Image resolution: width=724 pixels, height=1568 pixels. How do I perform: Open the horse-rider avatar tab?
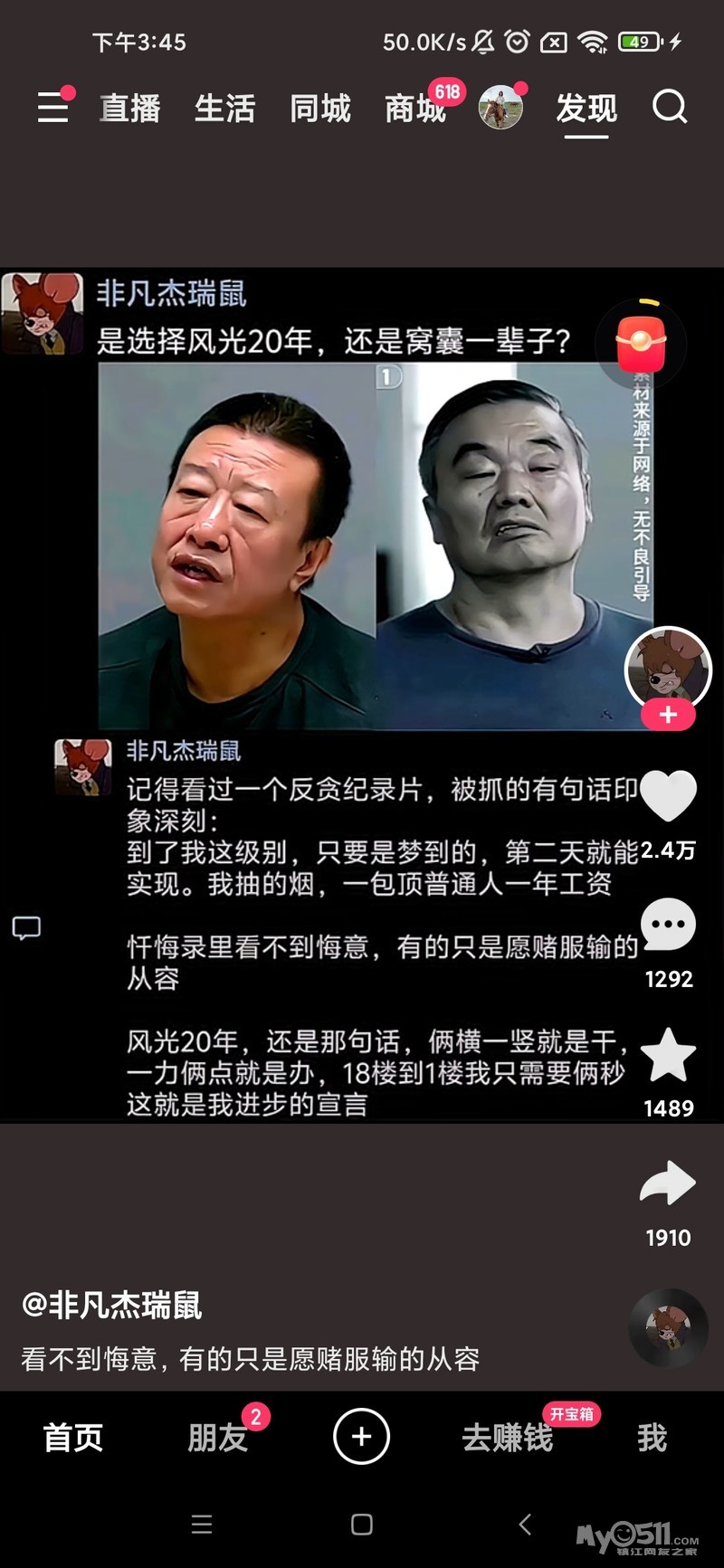click(500, 109)
